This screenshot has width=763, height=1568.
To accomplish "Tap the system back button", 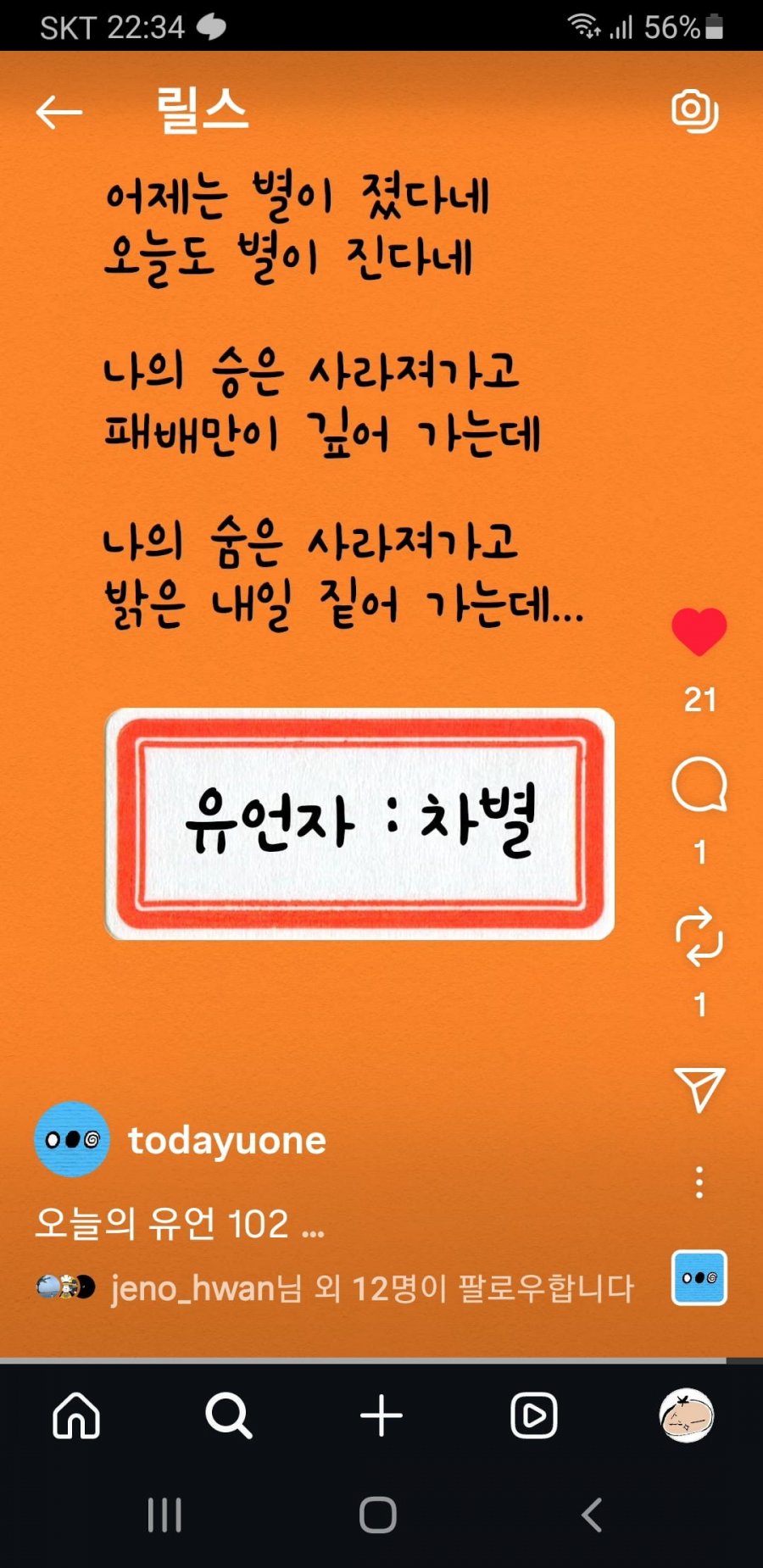I will pos(592,1515).
